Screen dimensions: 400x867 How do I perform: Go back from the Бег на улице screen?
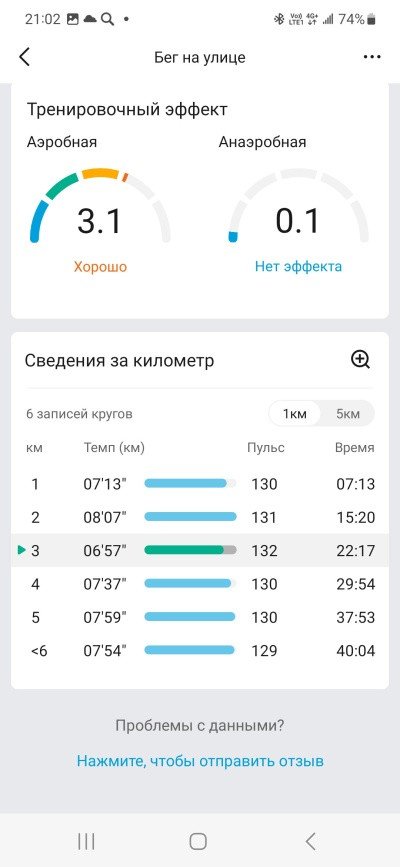tap(24, 58)
